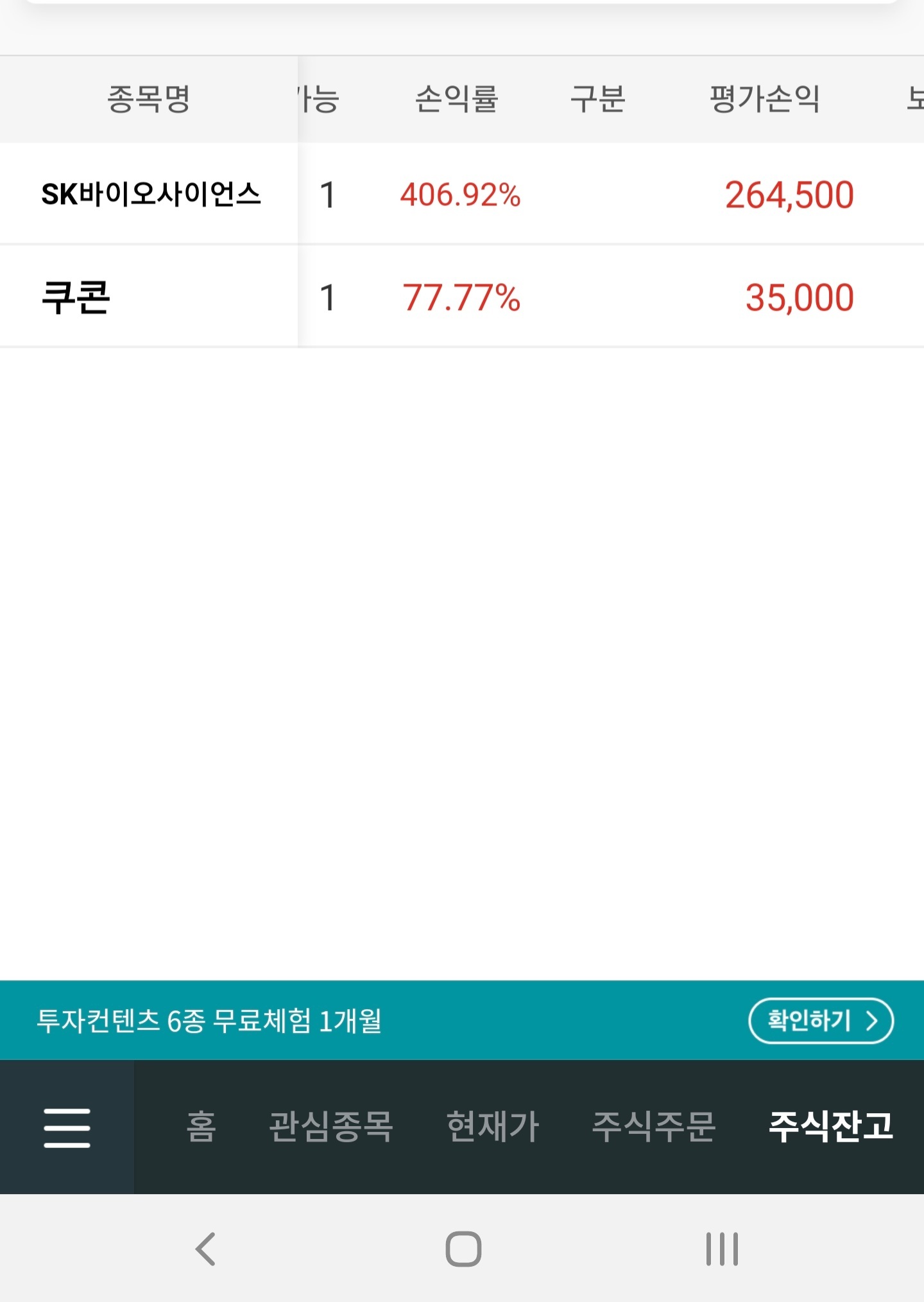This screenshot has height=1302, width=924.
Task: Switch to the 홈 tab
Action: (x=201, y=1127)
